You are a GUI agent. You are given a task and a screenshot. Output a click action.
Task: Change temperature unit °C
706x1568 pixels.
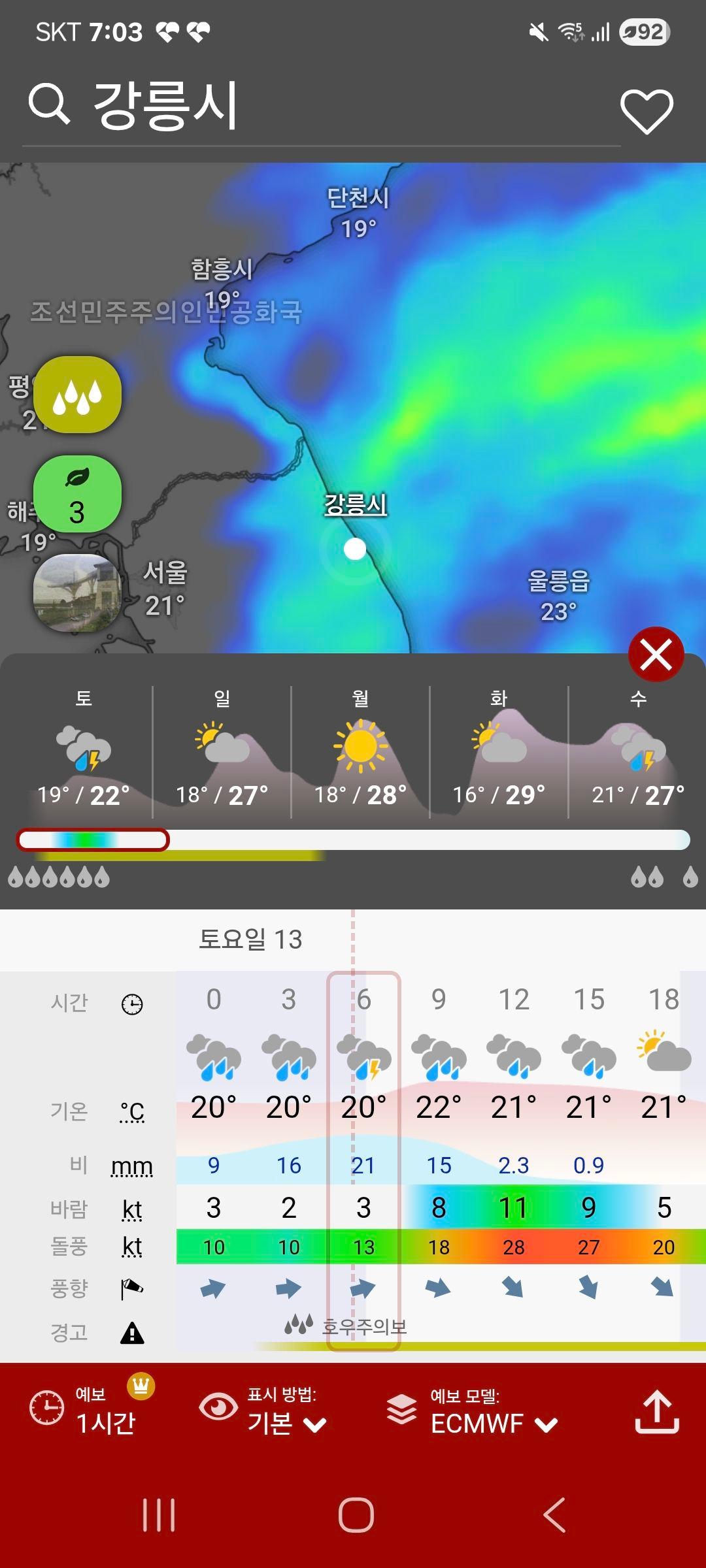coord(132,1112)
